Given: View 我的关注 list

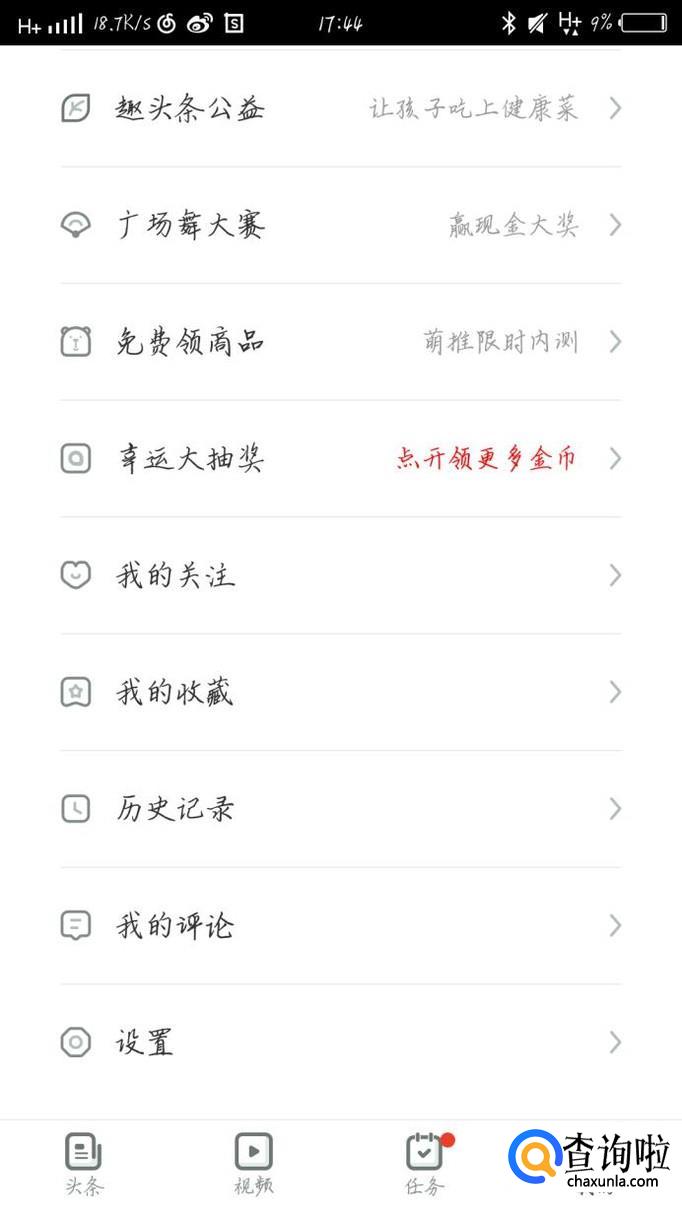Looking at the screenshot, I should [340, 576].
